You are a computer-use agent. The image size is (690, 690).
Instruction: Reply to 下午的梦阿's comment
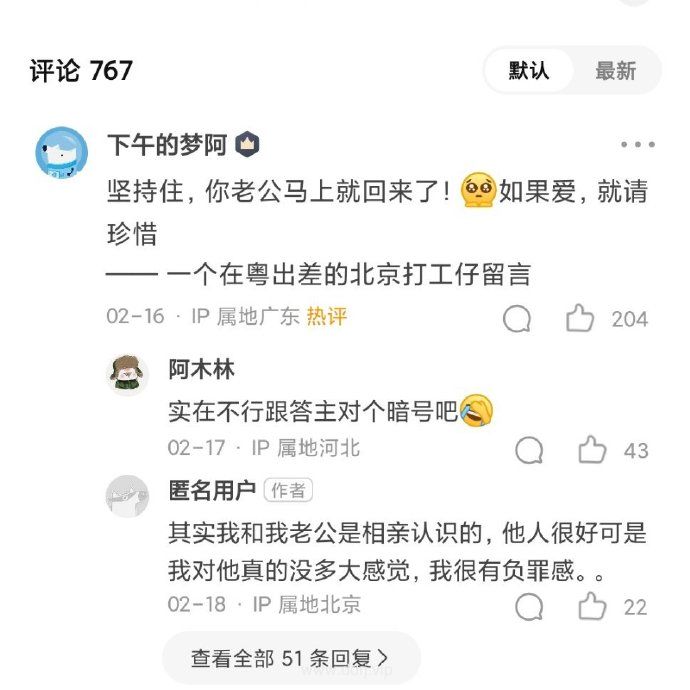(x=517, y=319)
